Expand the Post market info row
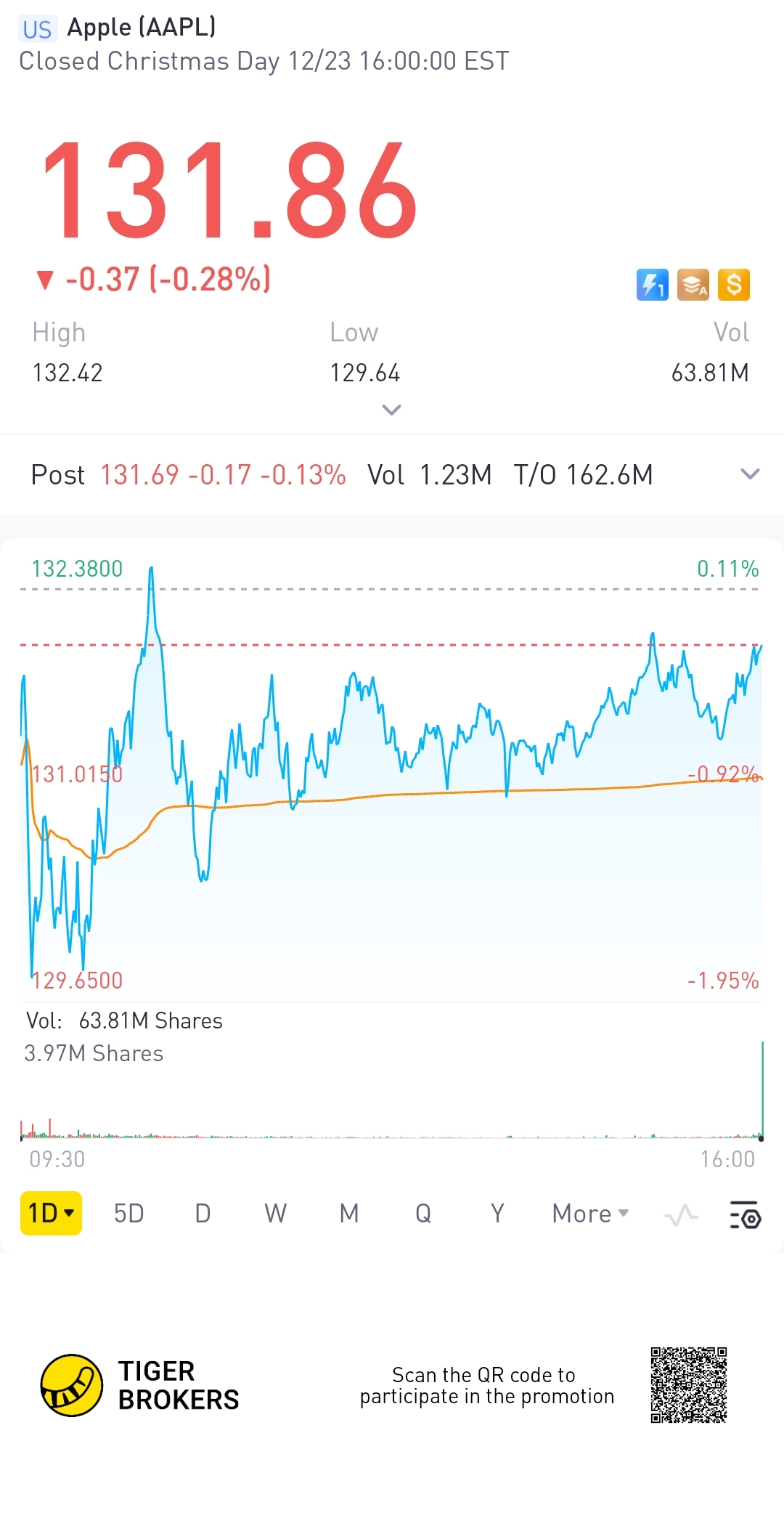Screen dimensions: 784x1518 750,474
